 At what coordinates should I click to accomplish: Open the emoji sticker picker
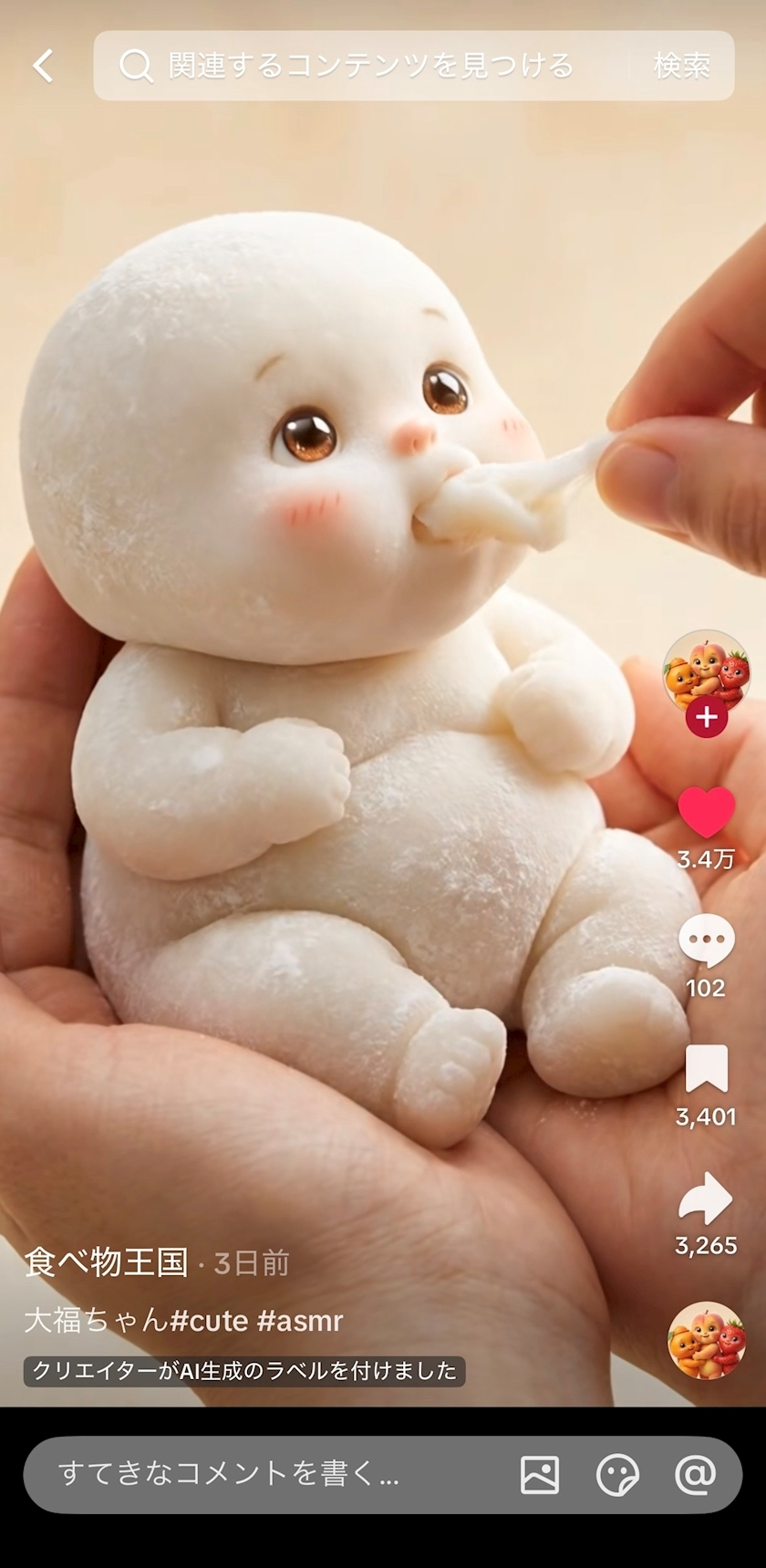pyautogui.click(x=617, y=1474)
